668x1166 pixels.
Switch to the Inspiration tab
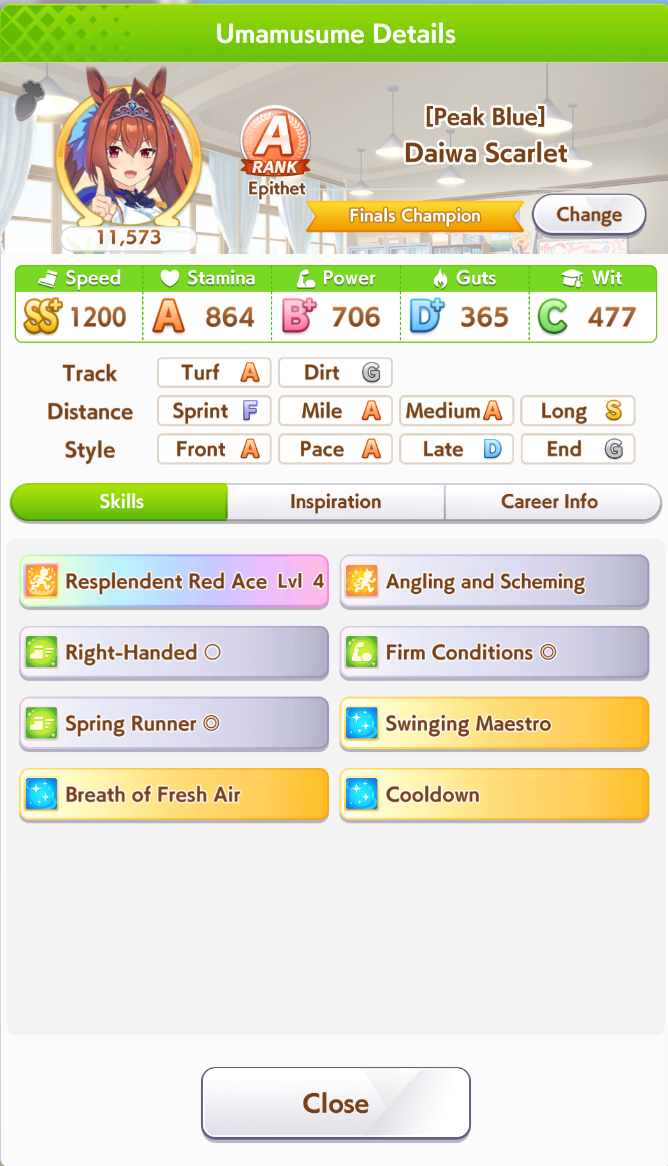[335, 502]
